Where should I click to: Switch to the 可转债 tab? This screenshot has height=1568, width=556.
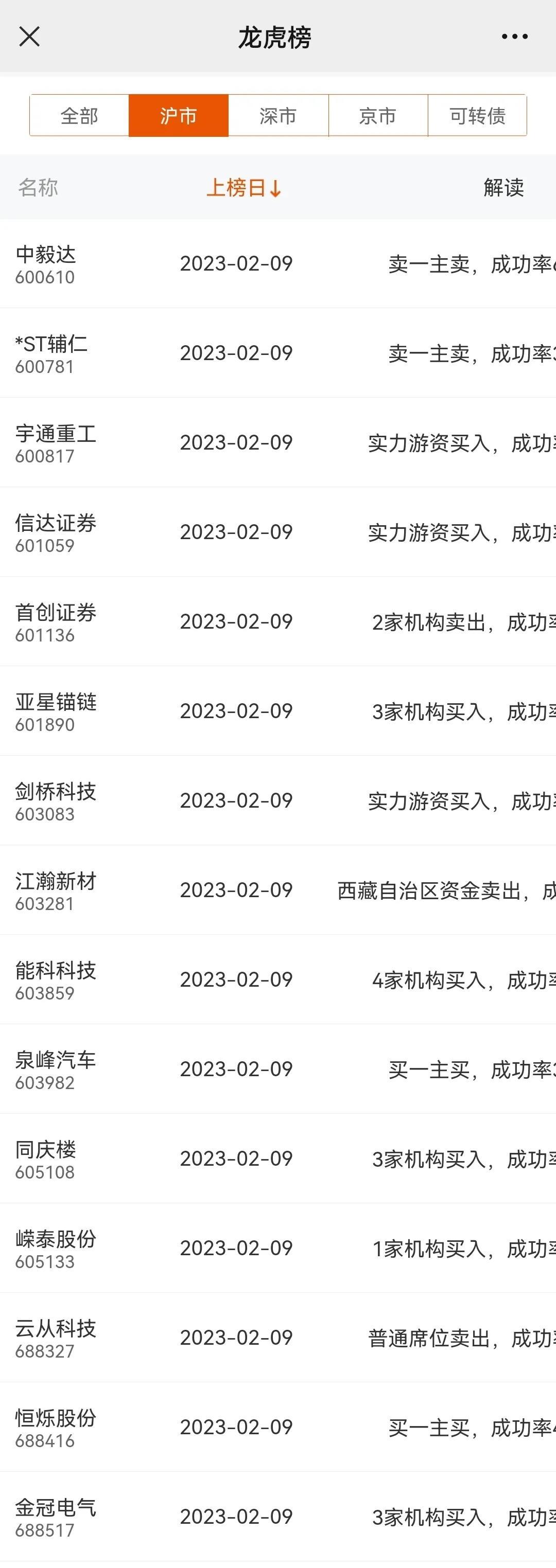click(477, 116)
